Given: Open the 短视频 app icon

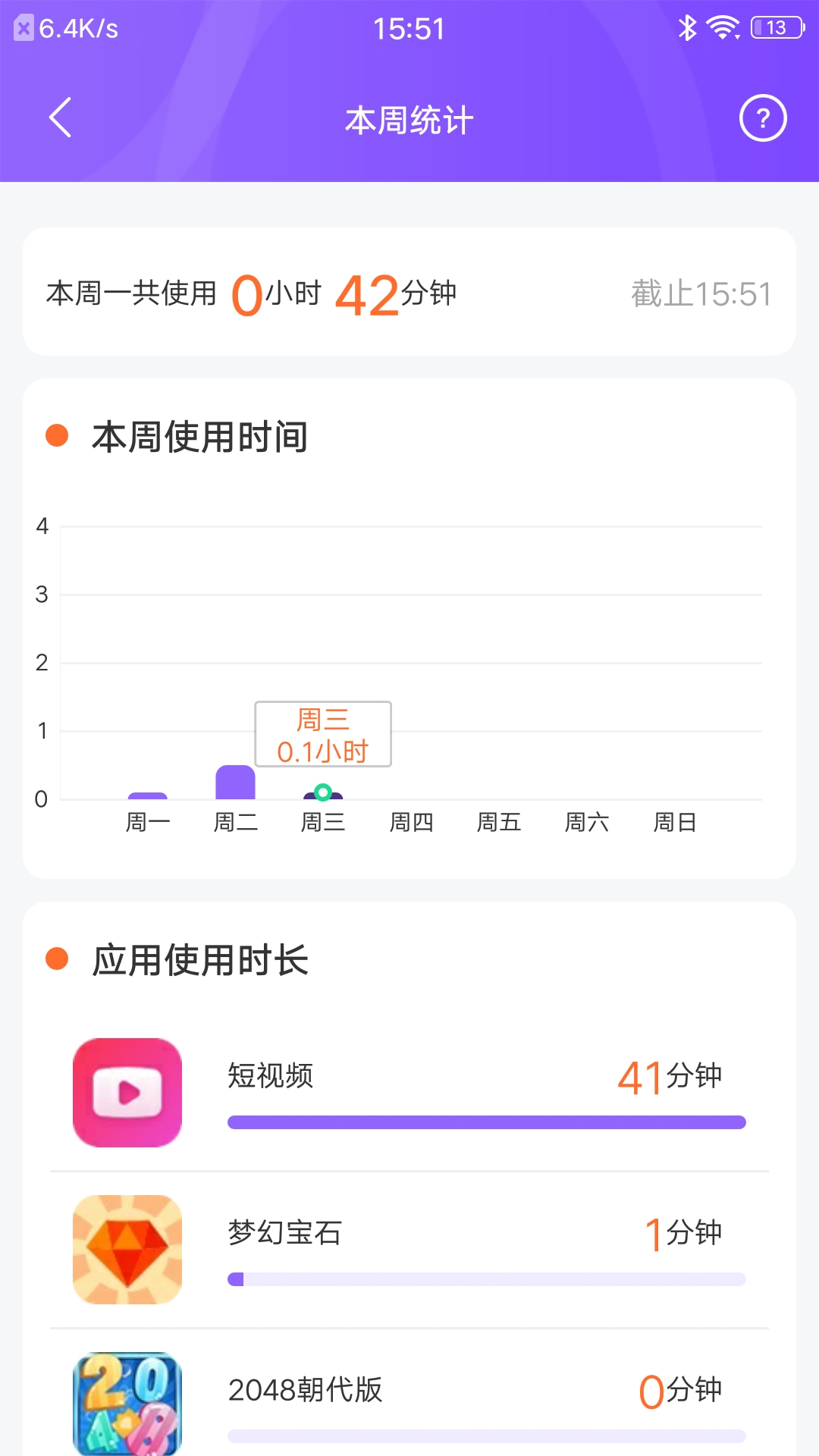Looking at the screenshot, I should click(127, 1092).
